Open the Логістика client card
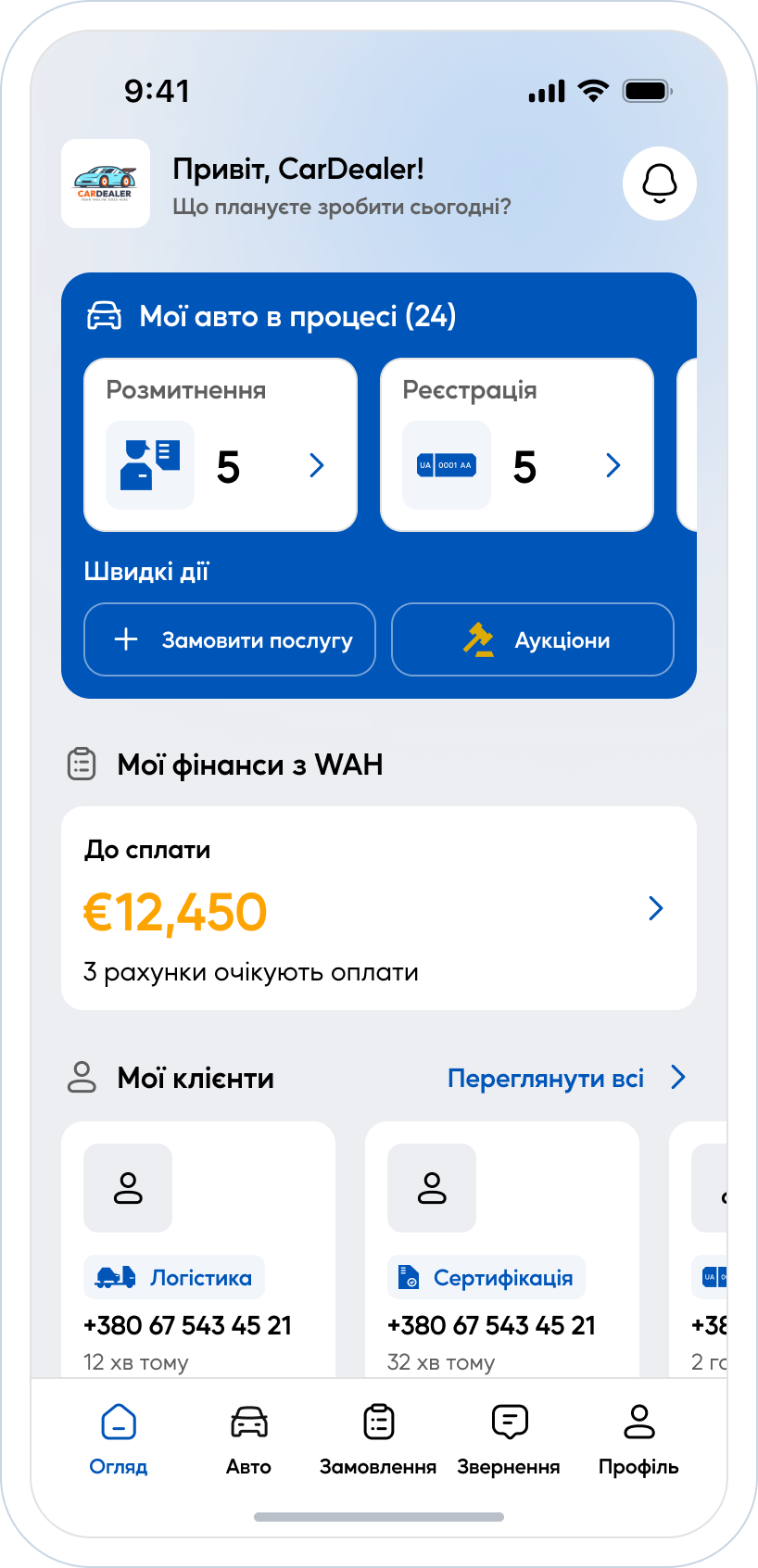Screen dimensions: 758x1568 [x=198, y=1251]
